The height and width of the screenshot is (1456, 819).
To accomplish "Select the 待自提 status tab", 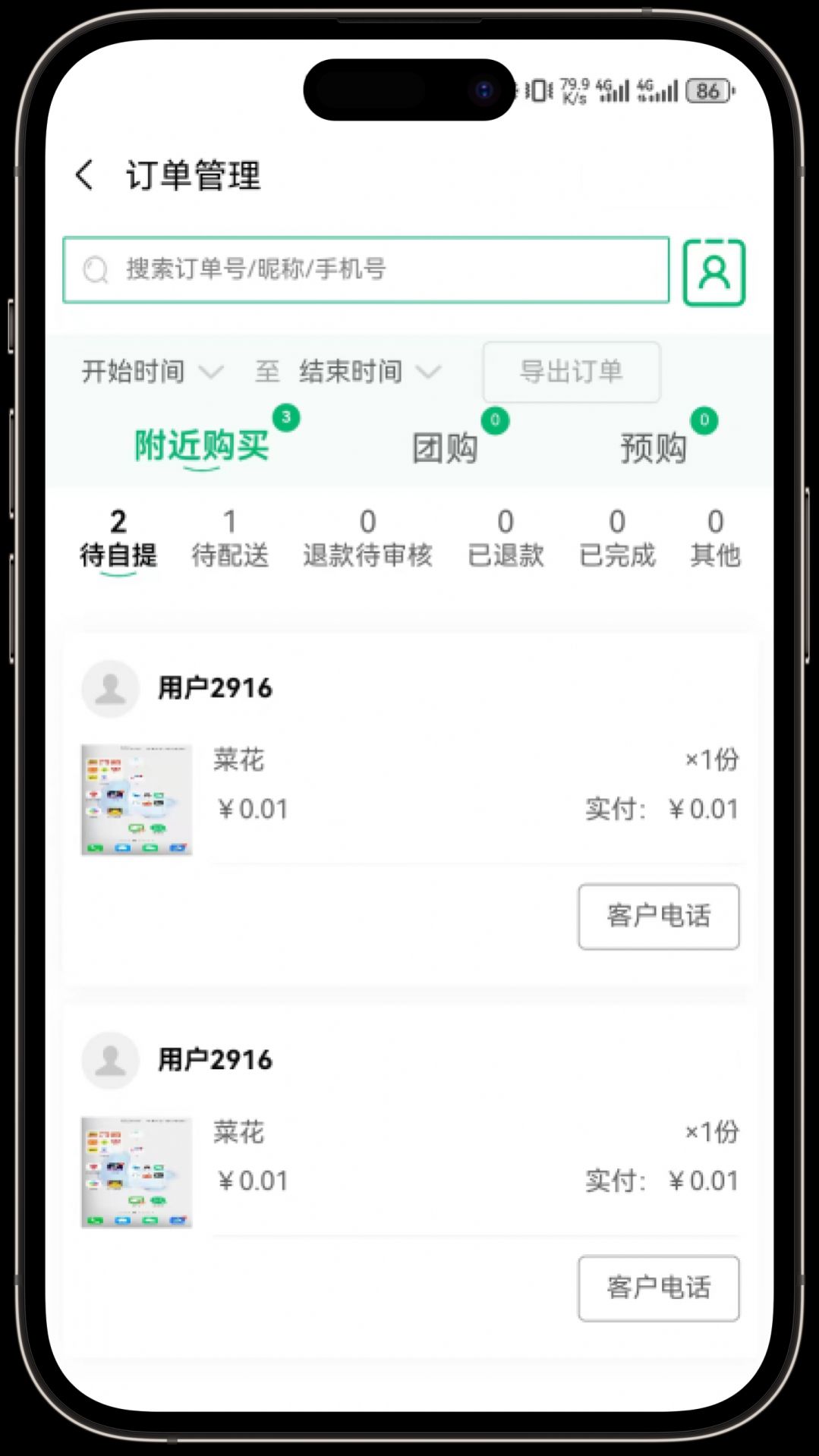I will pyautogui.click(x=118, y=539).
